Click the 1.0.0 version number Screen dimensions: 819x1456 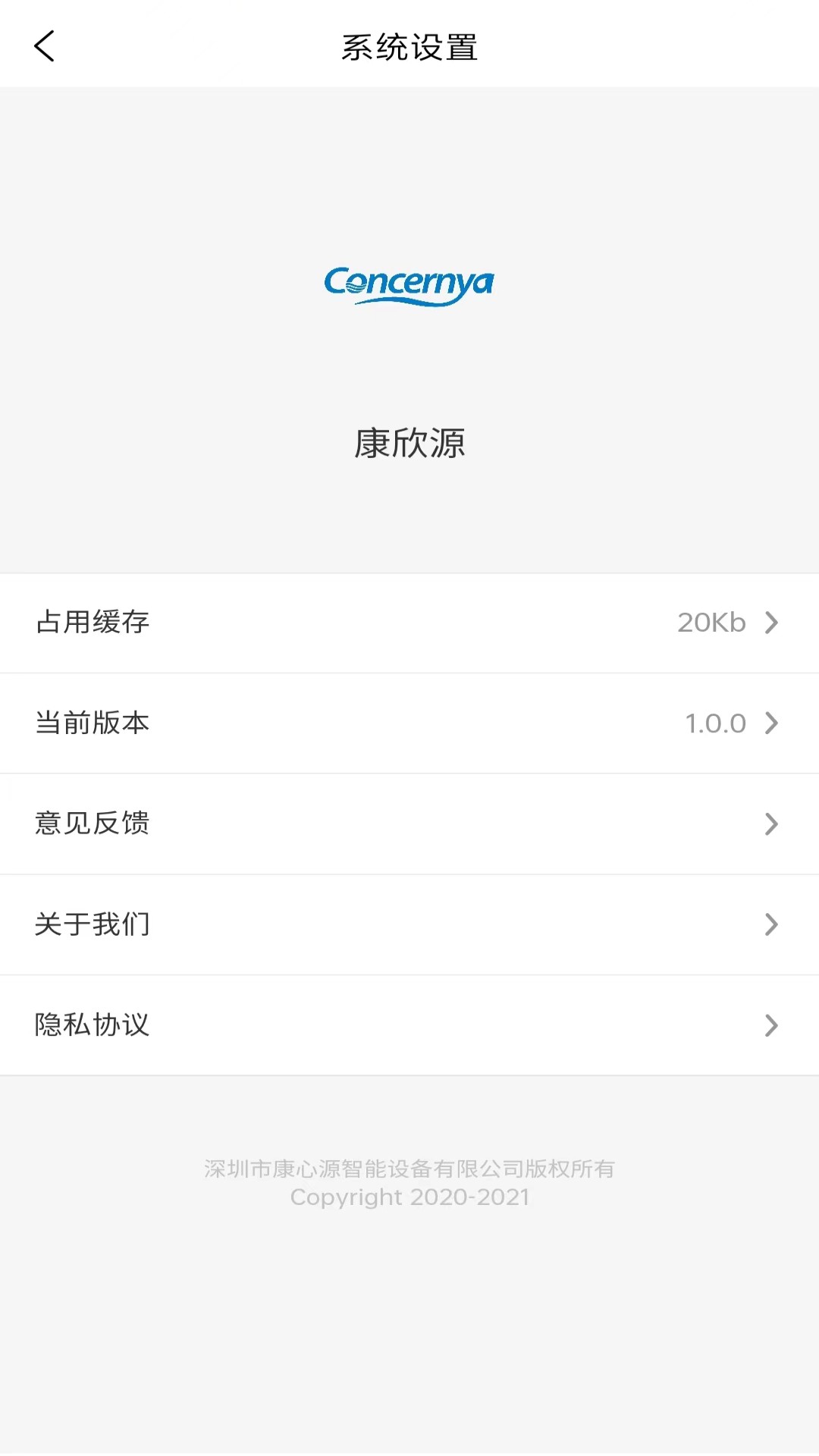click(715, 723)
